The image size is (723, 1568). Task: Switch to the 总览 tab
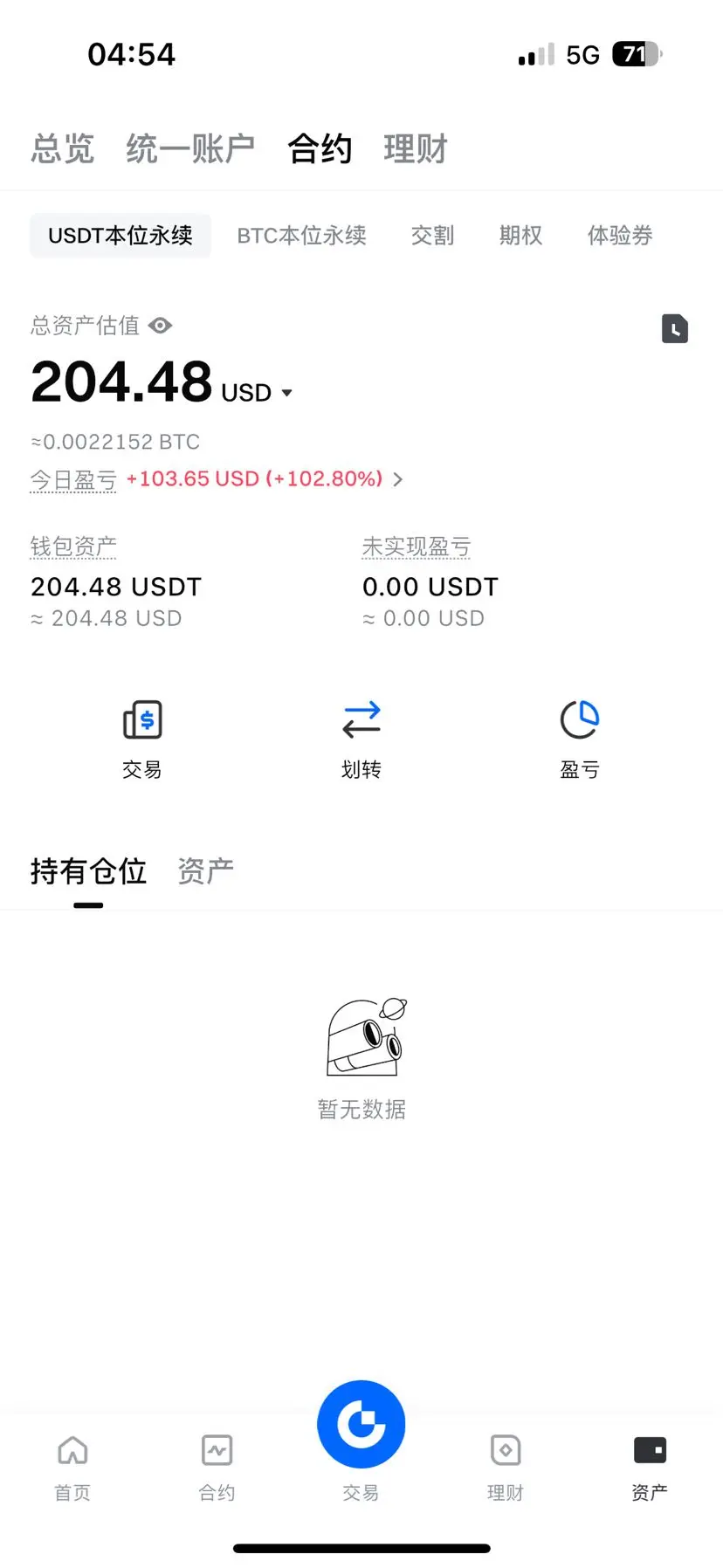pyautogui.click(x=62, y=148)
